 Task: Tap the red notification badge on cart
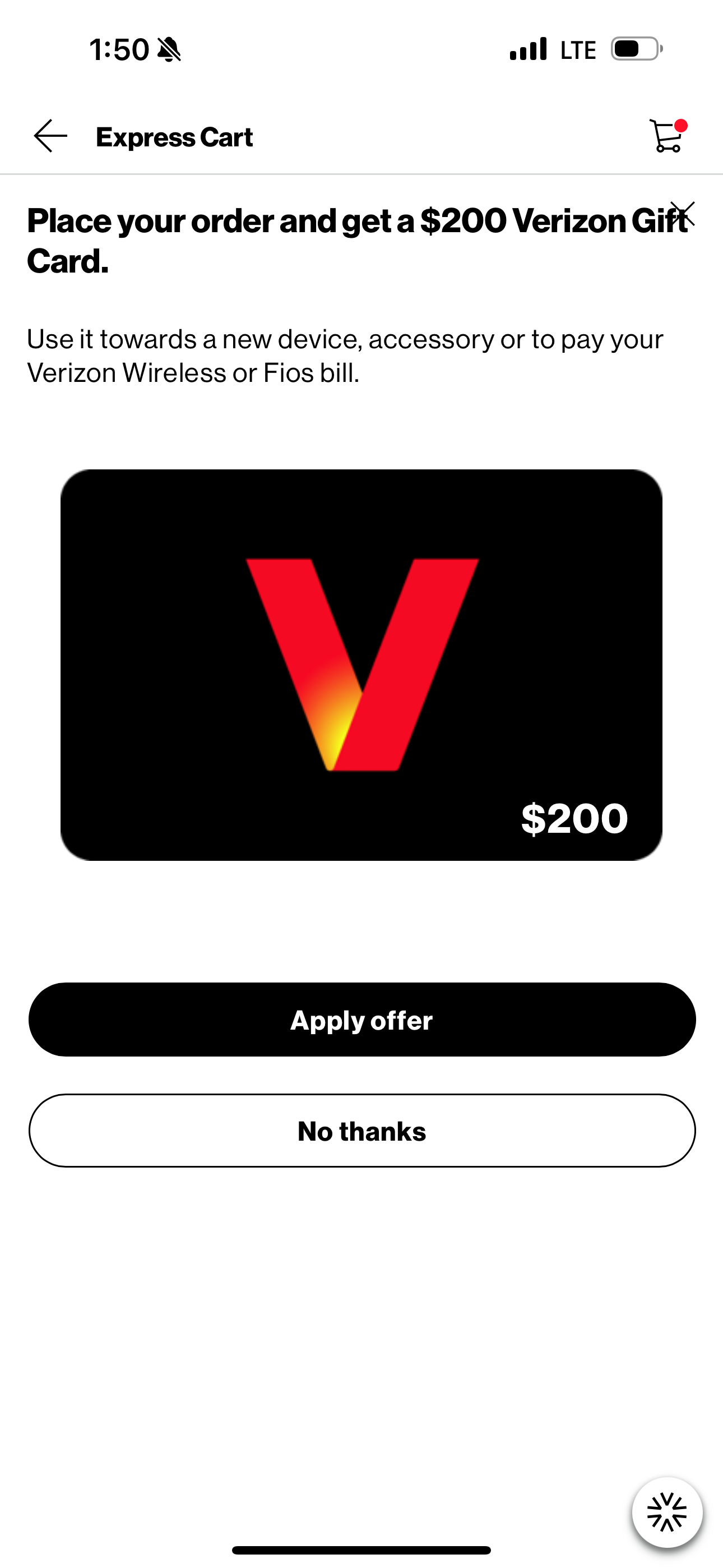(682, 126)
